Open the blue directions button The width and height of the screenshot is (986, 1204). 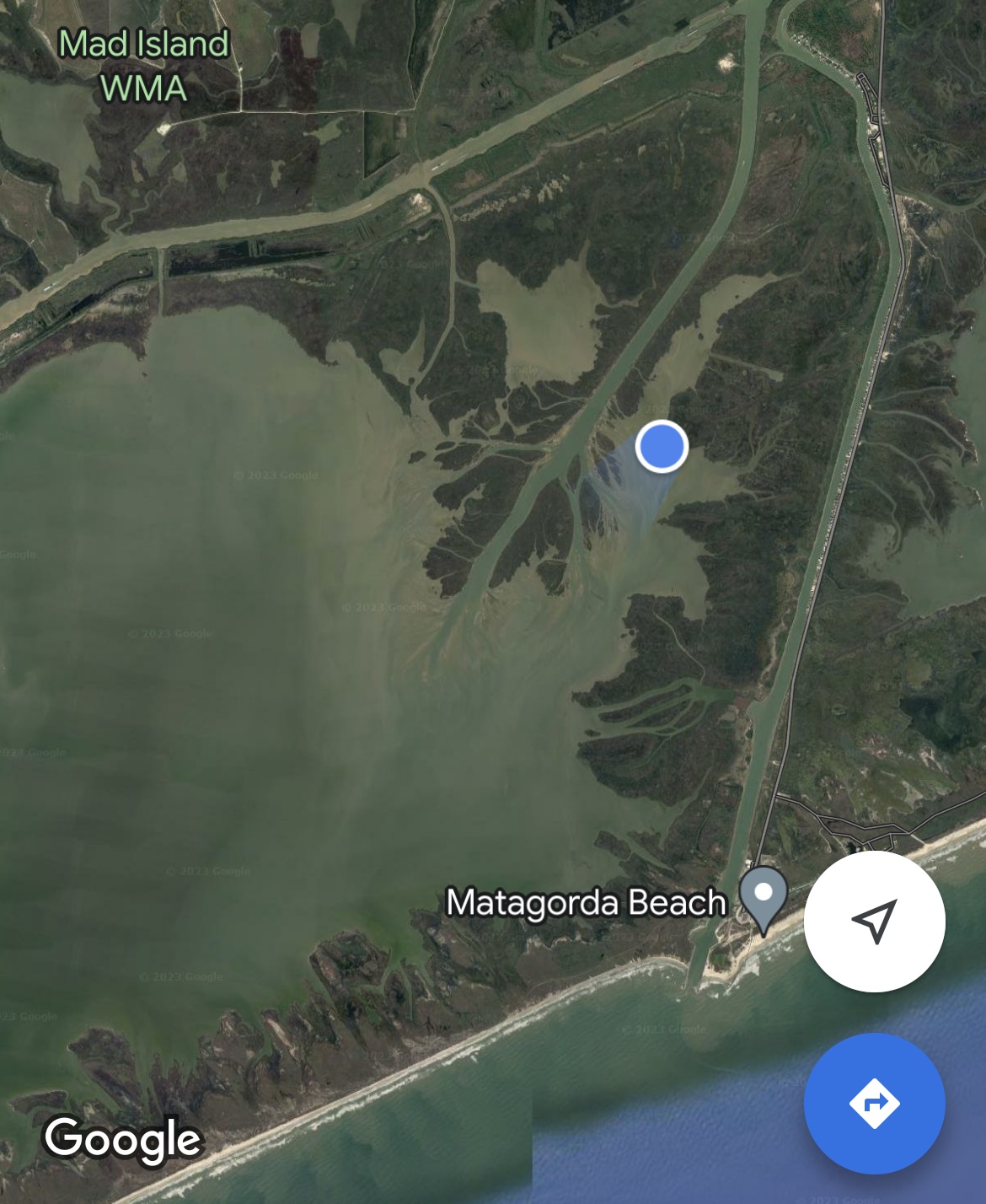(874, 1102)
